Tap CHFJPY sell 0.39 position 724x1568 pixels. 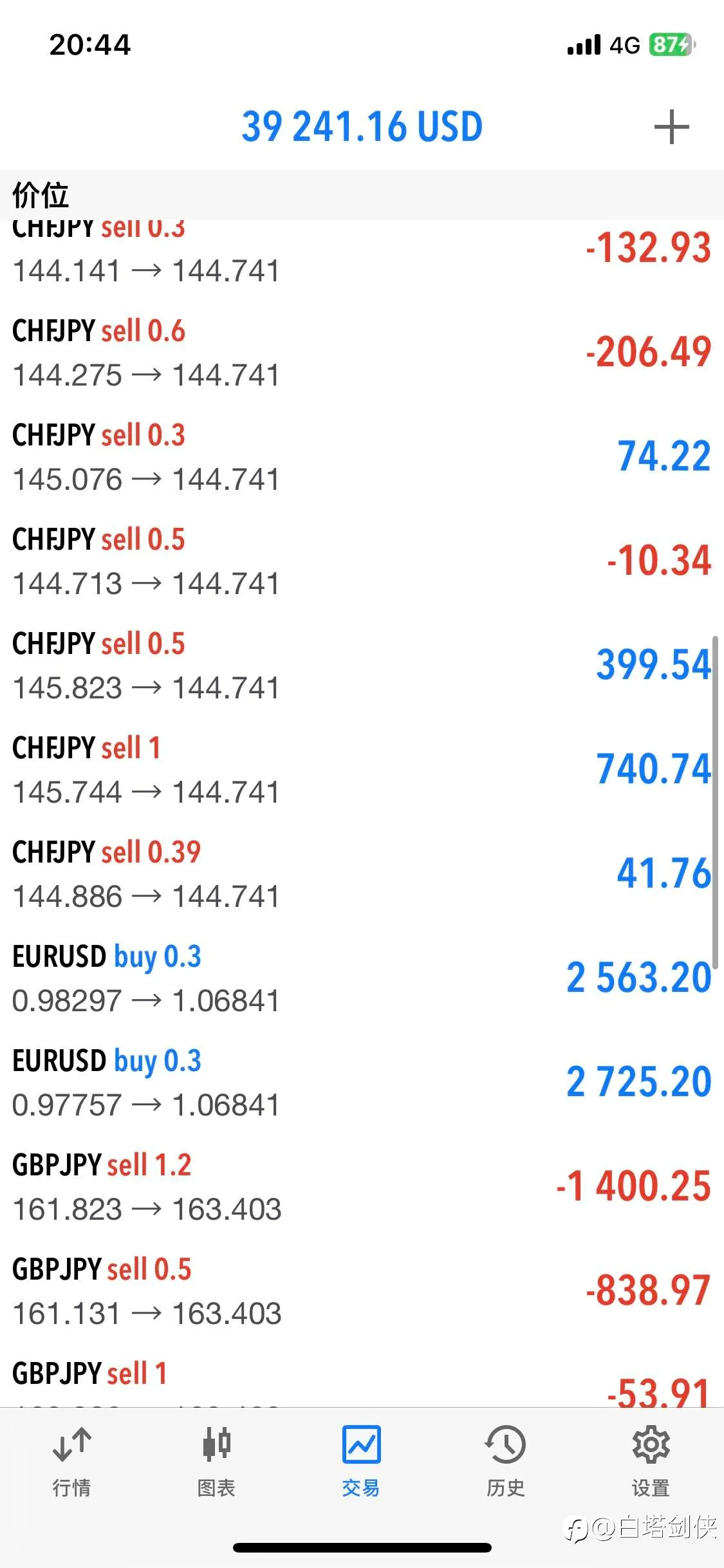[x=362, y=873]
